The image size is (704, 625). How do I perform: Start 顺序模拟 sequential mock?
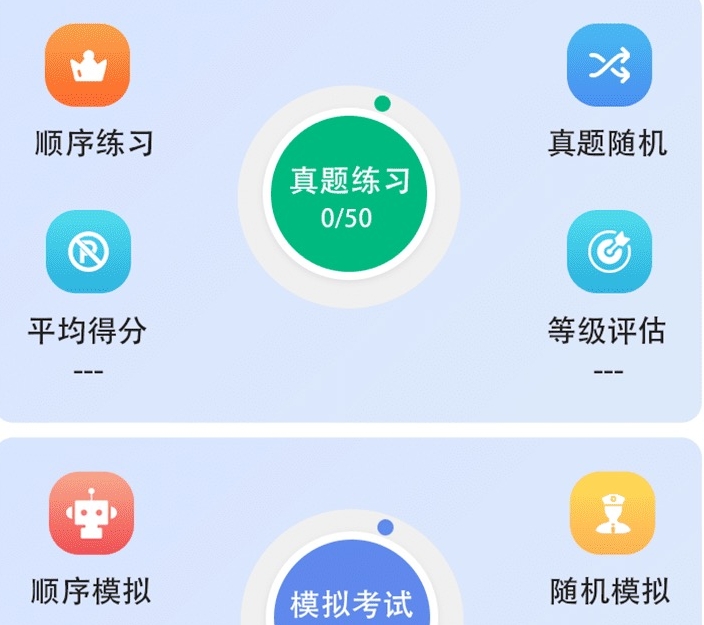pos(91,514)
